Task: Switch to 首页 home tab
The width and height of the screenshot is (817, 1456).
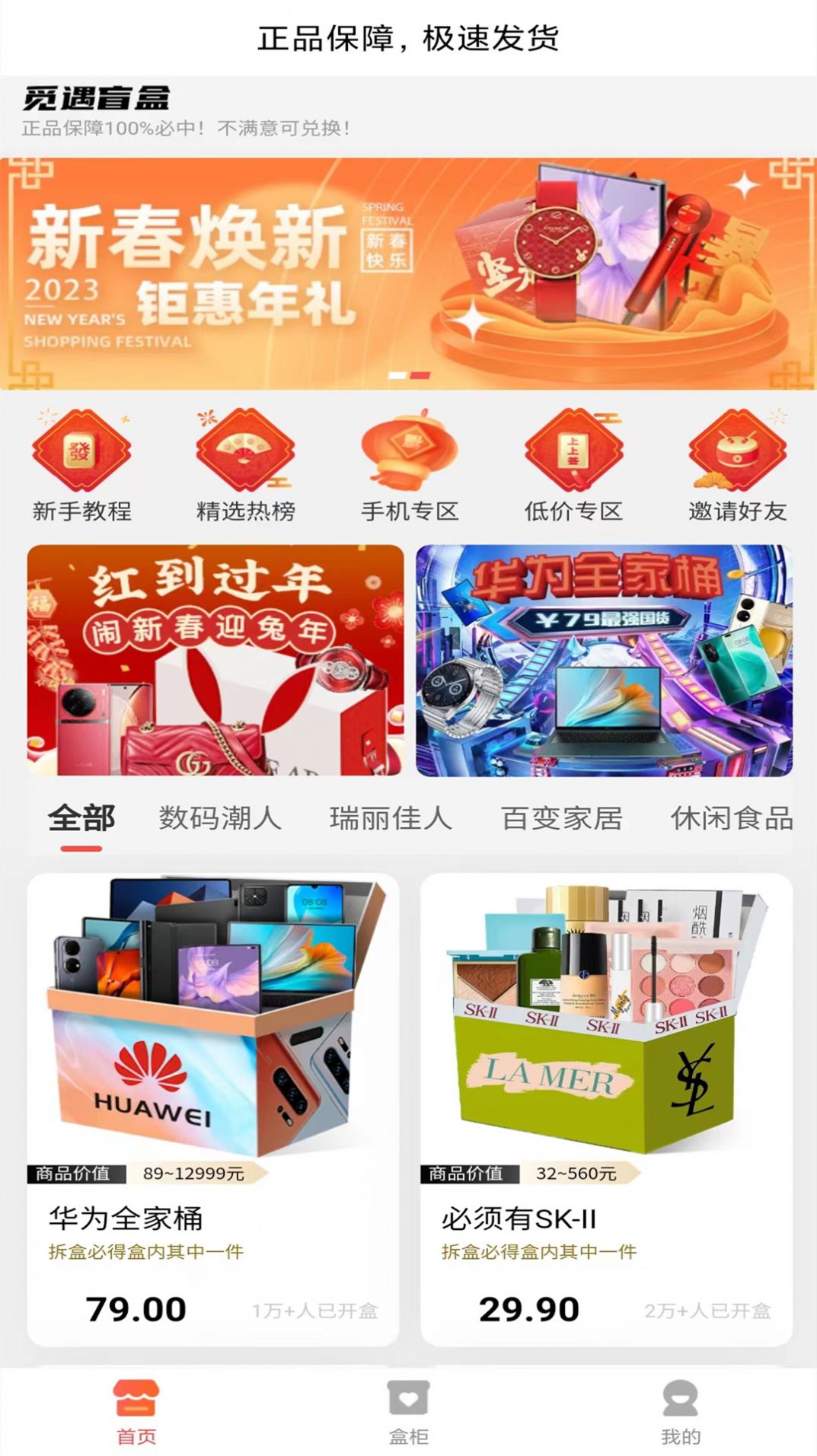Action: (136, 1413)
